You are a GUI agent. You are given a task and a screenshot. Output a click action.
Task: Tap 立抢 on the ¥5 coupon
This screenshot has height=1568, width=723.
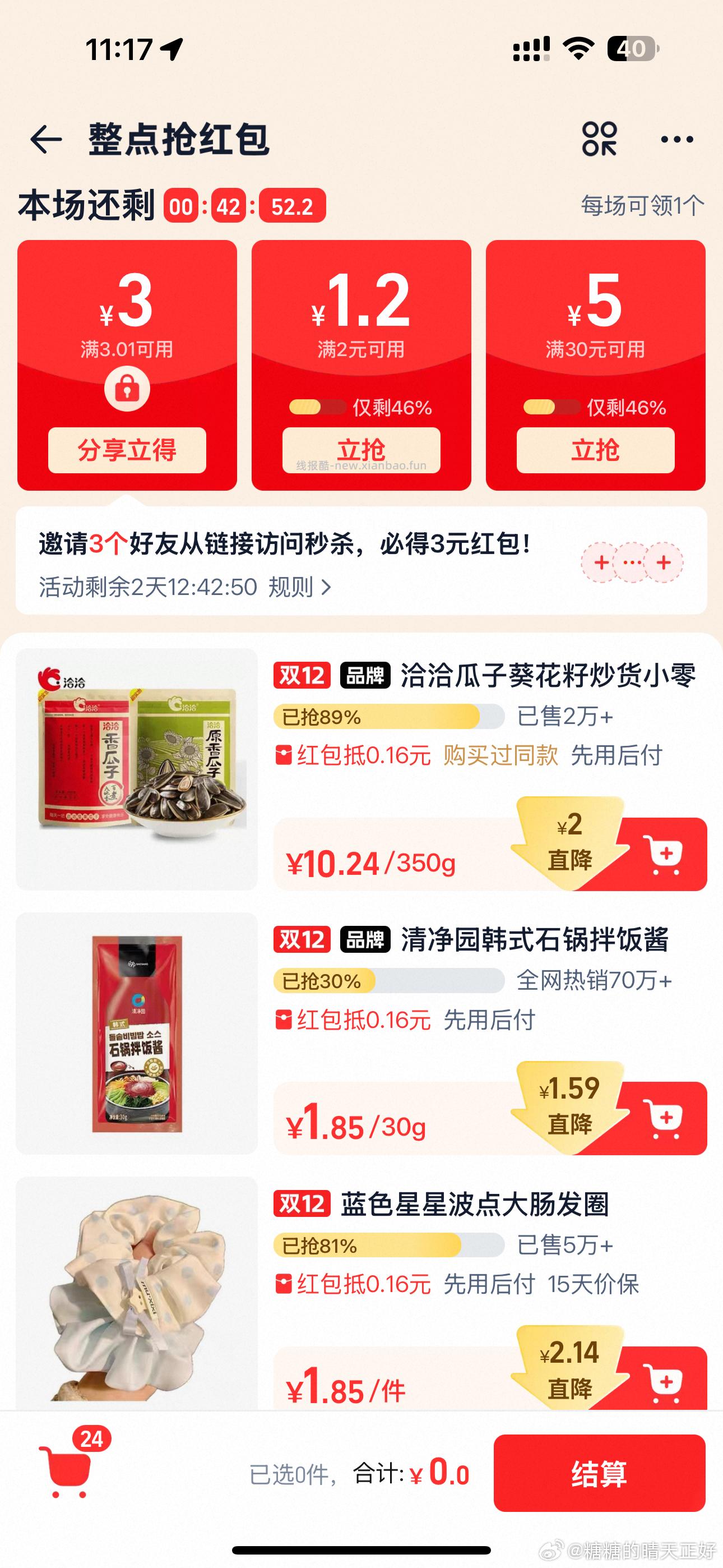coord(595,450)
